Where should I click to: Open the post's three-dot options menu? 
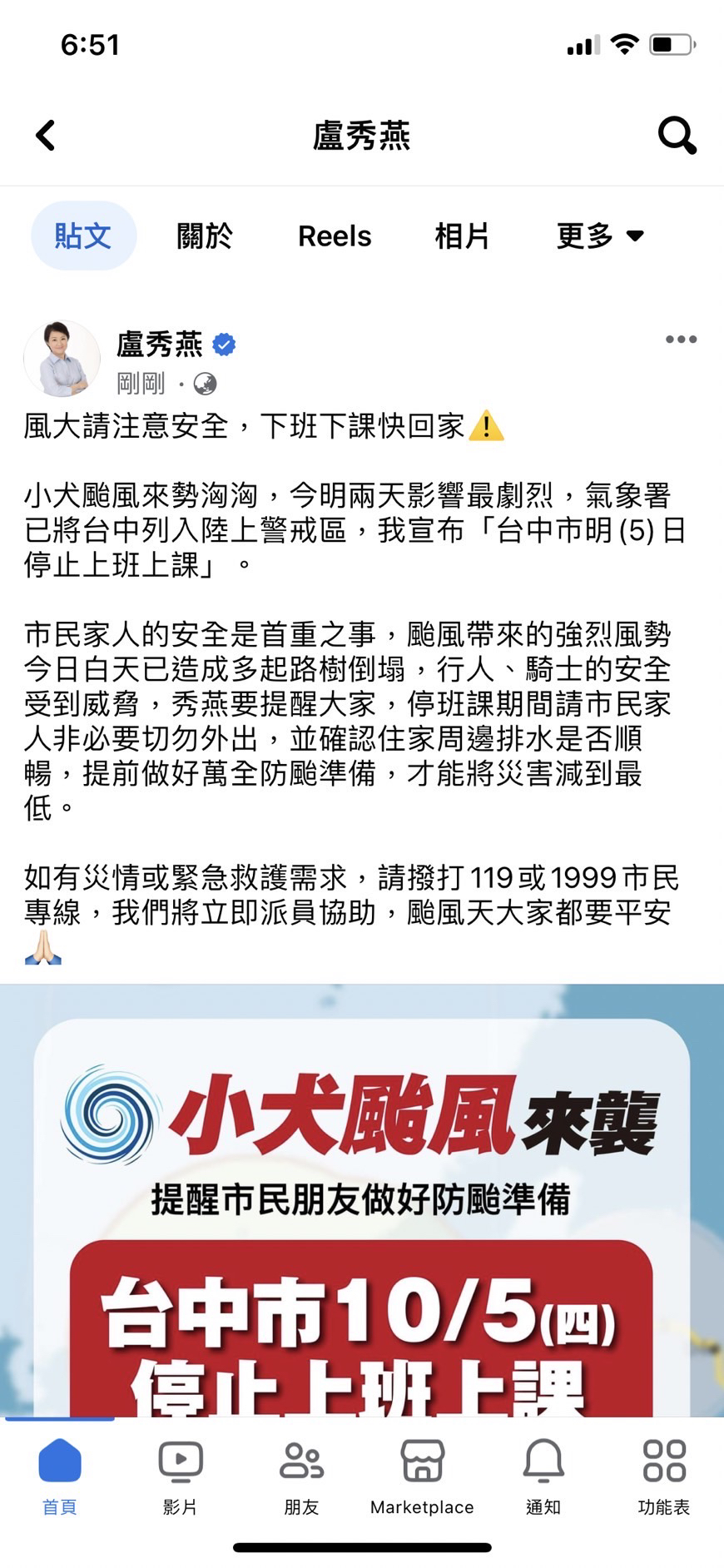point(681,340)
